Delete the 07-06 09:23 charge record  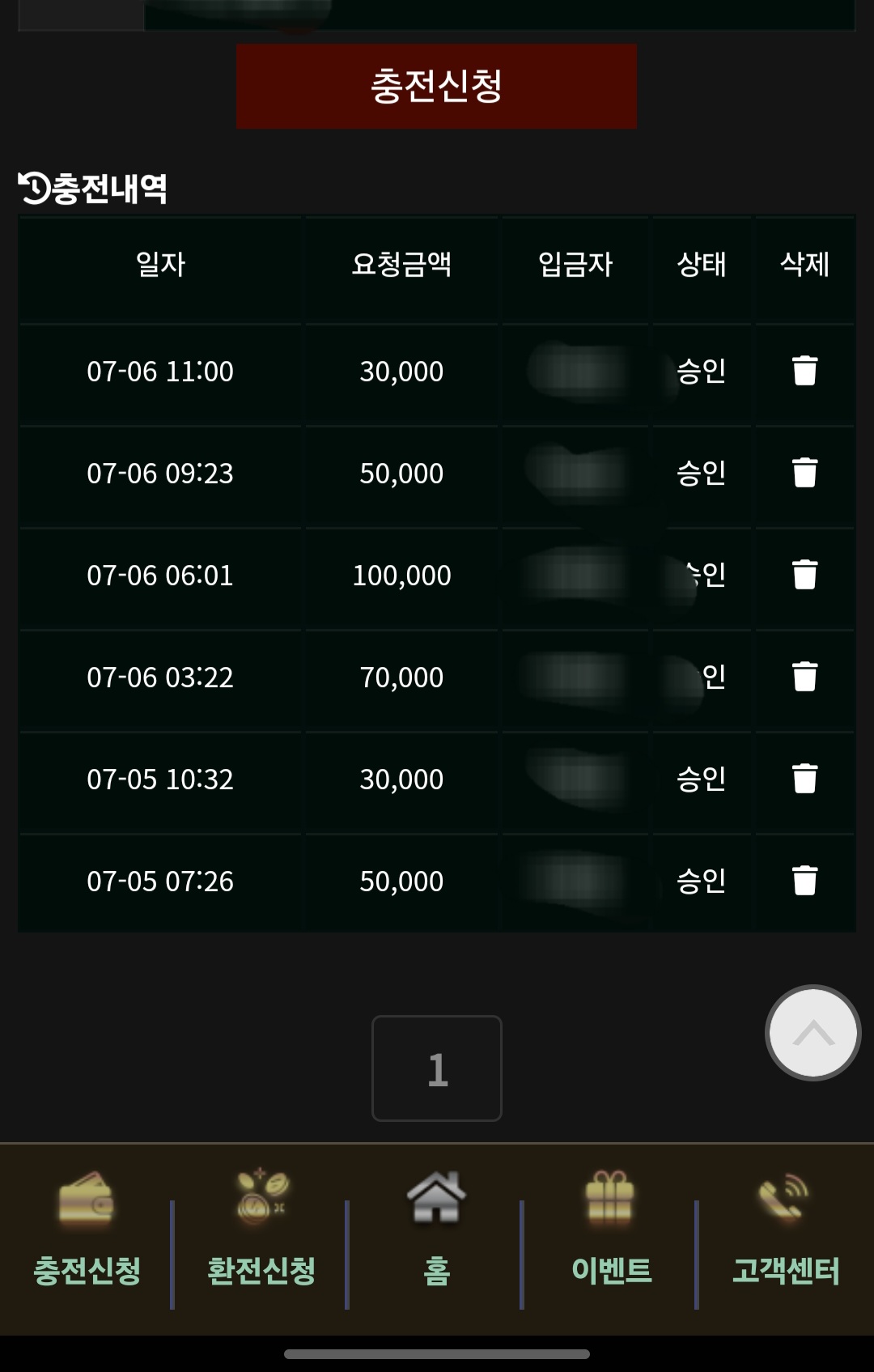pos(804,473)
